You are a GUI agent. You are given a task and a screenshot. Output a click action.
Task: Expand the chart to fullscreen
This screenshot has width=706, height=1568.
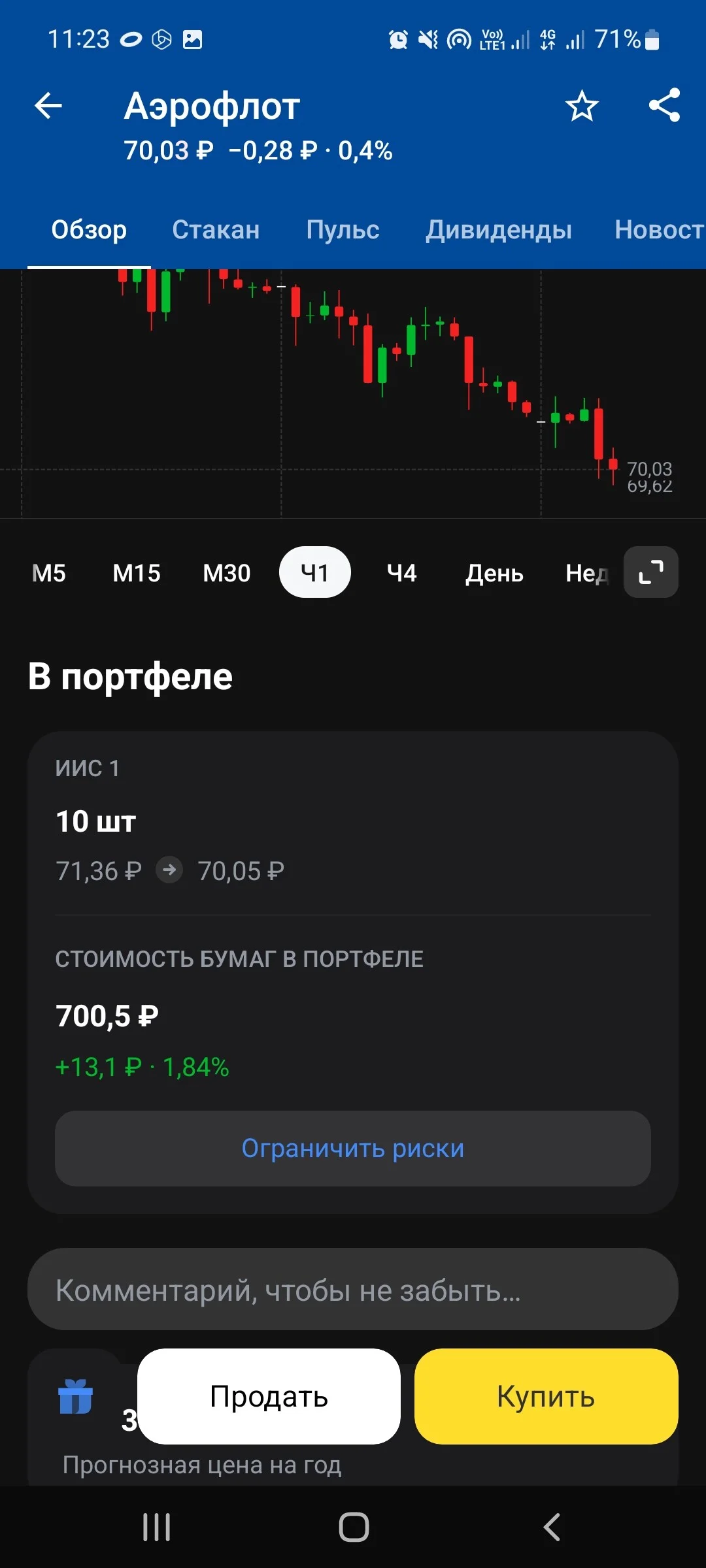pos(651,572)
